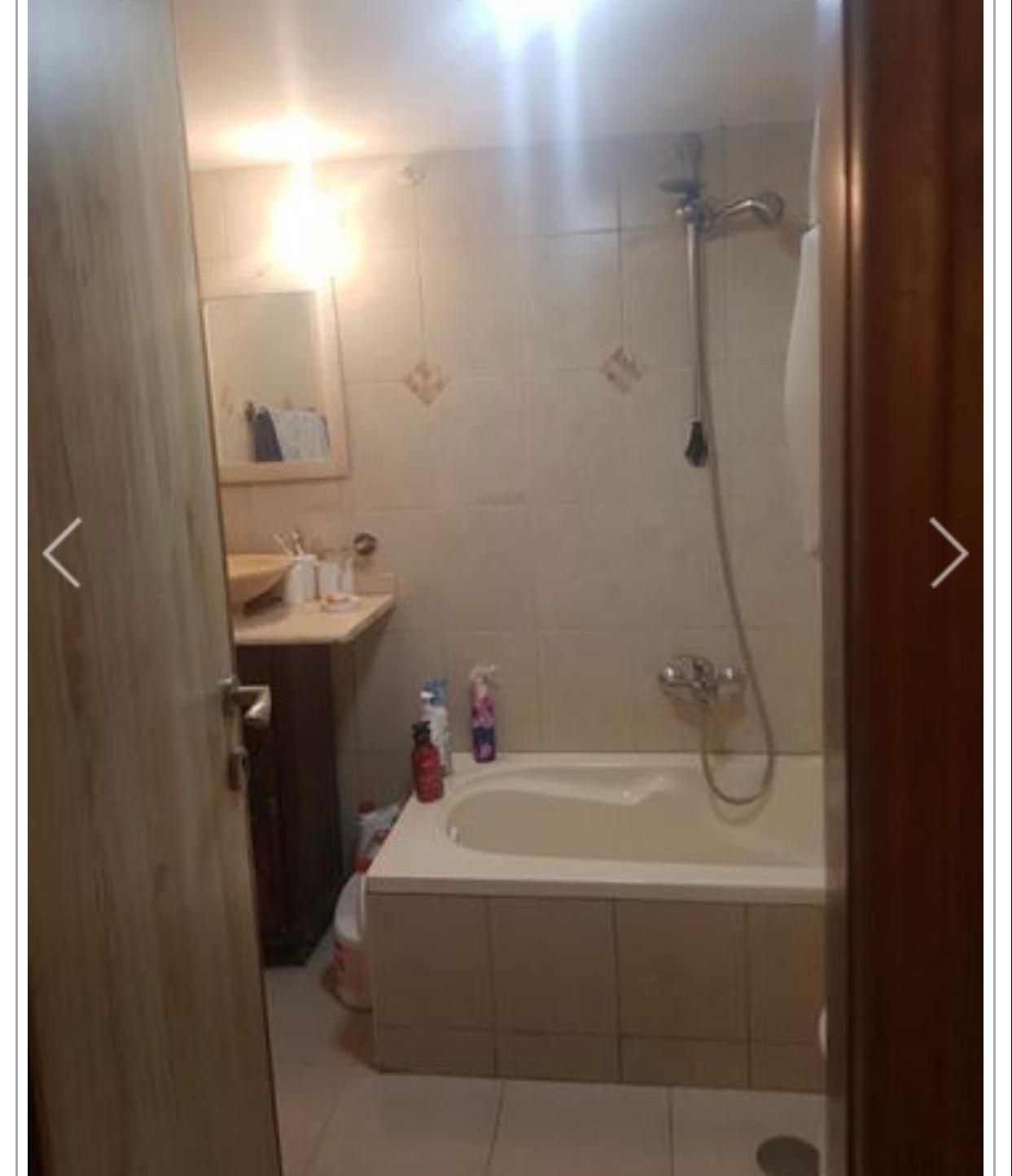Go to the next photo
The image size is (1012, 1176).
coord(948,553)
